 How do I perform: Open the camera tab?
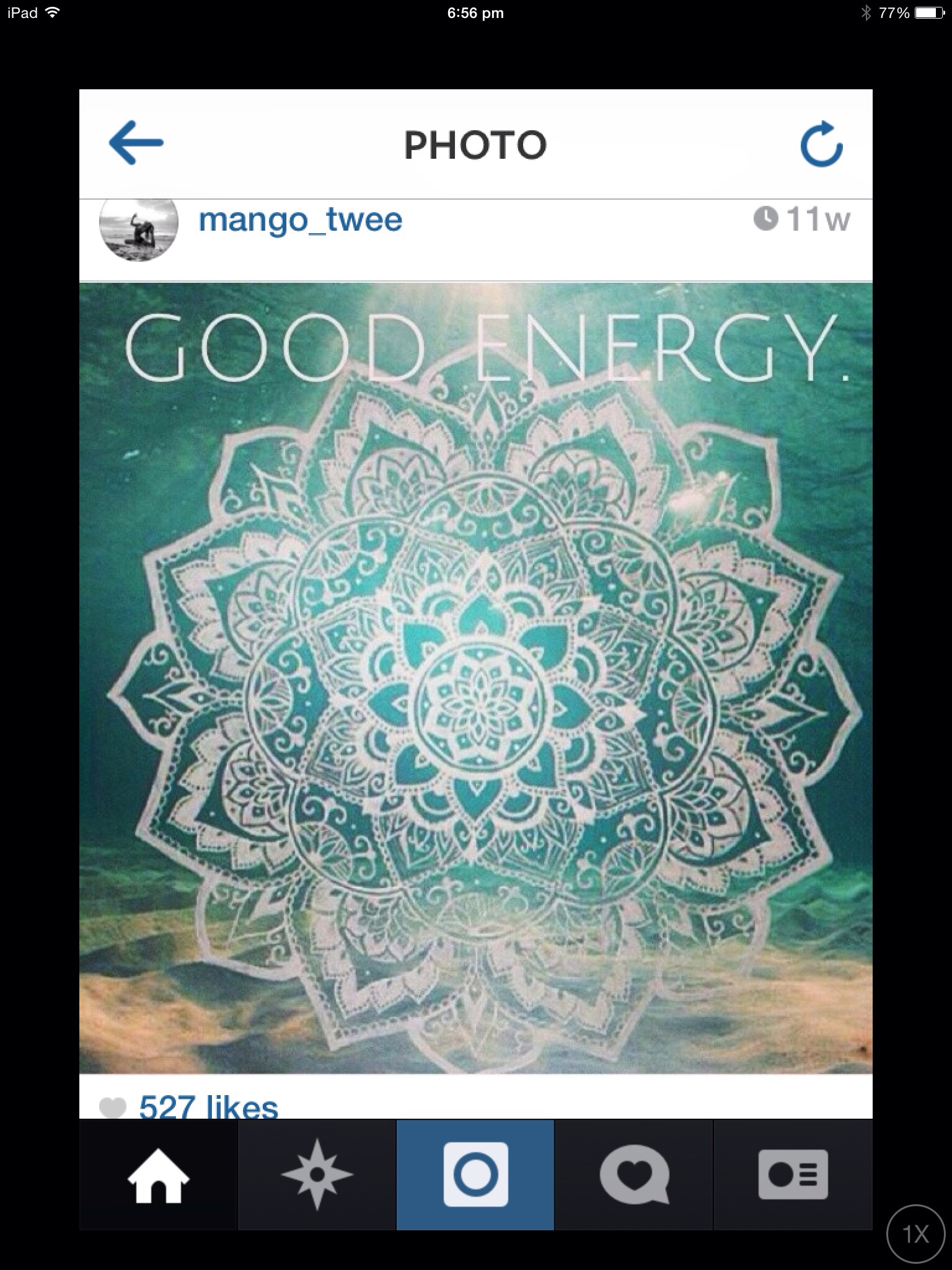(475, 1175)
